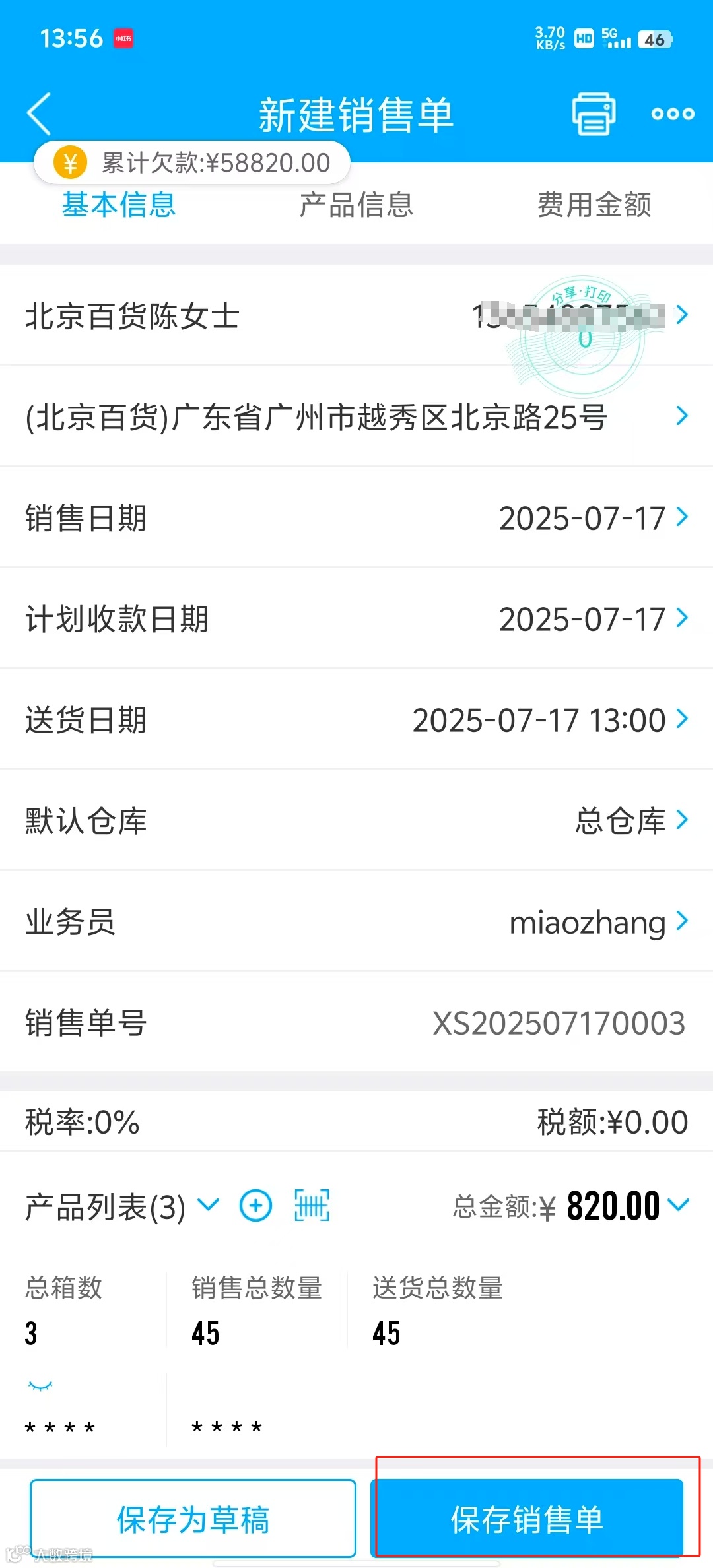Open the customer row 北京百货陈女士
The height and width of the screenshot is (1568, 713).
pos(356,316)
